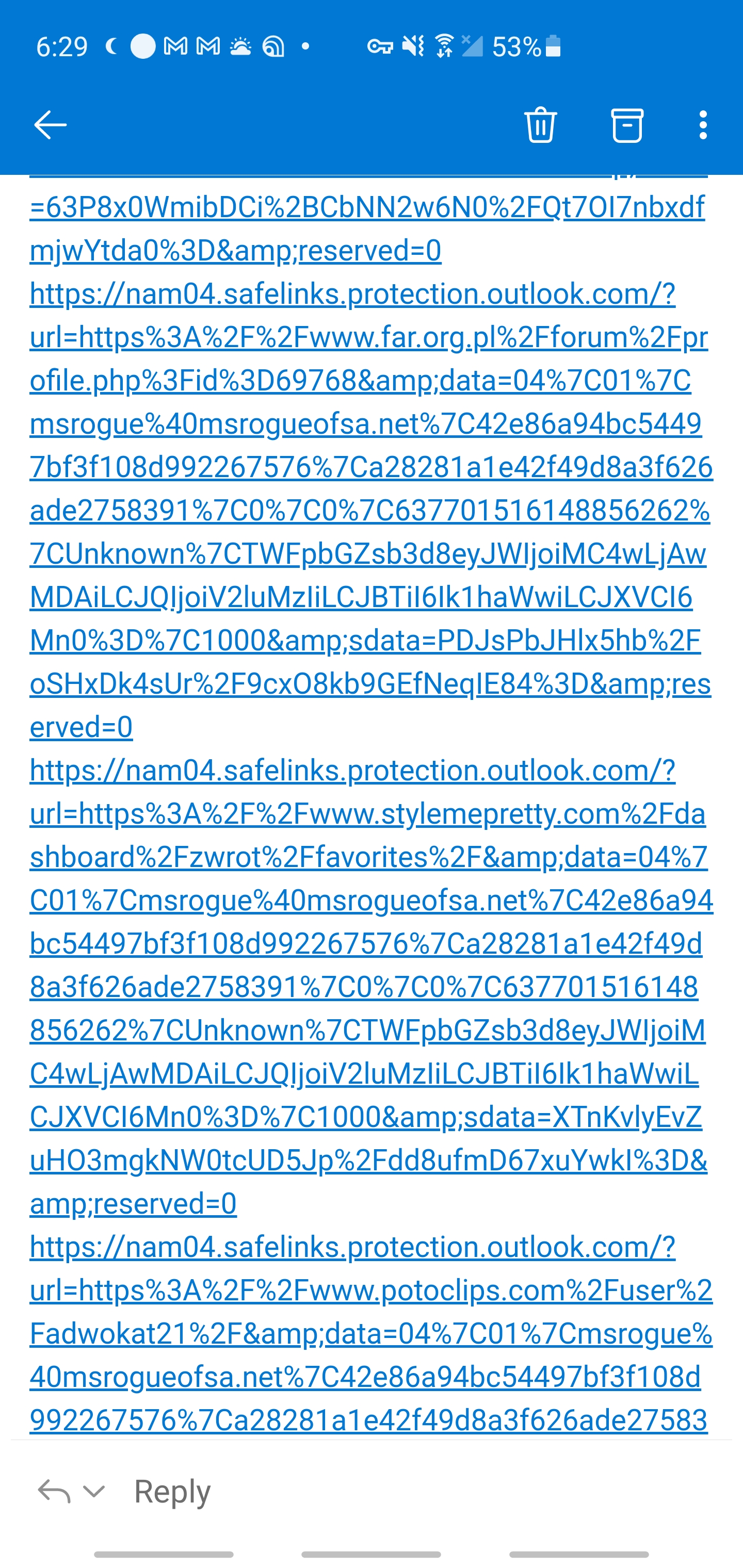Image resolution: width=743 pixels, height=1568 pixels.
Task: Archive this email
Action: click(627, 125)
